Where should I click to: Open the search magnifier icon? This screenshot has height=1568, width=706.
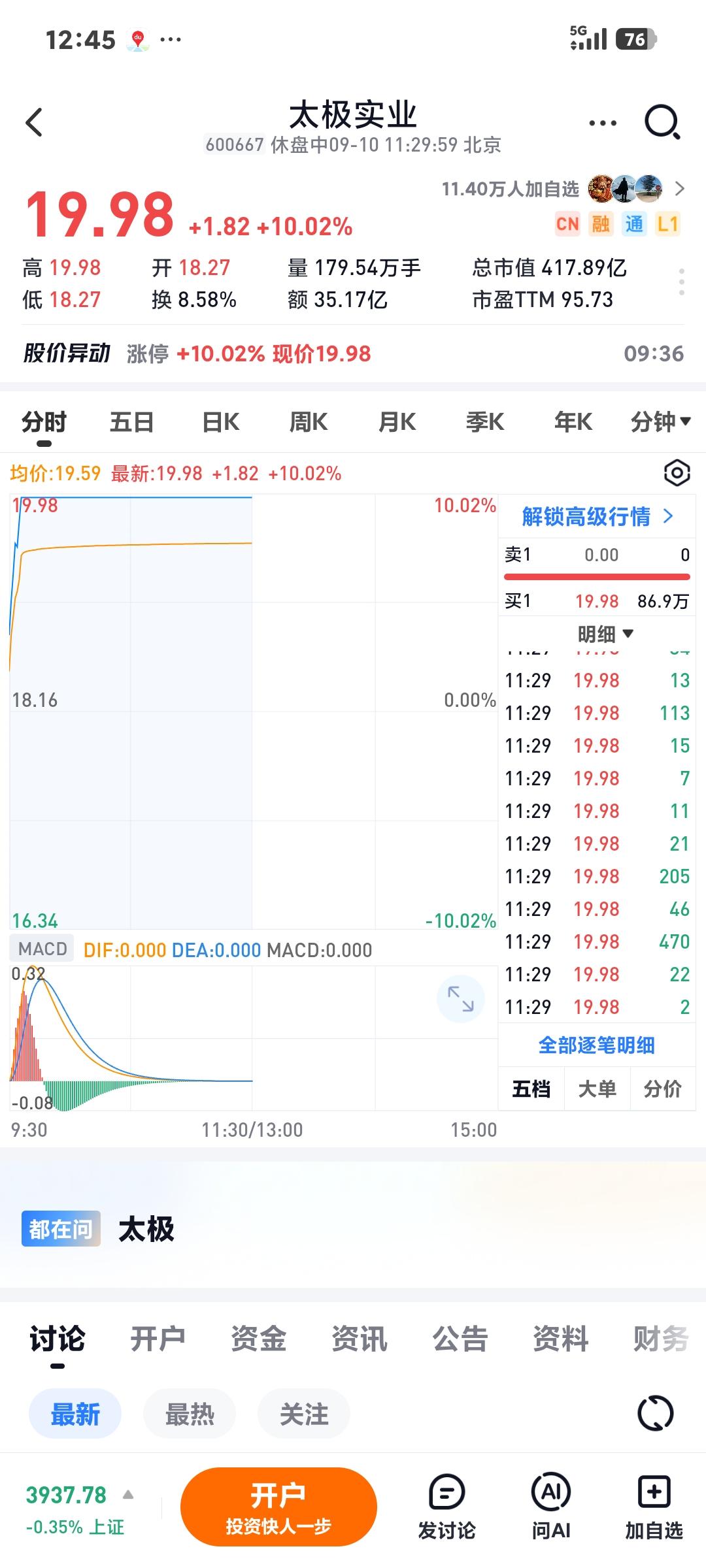pyautogui.click(x=662, y=122)
